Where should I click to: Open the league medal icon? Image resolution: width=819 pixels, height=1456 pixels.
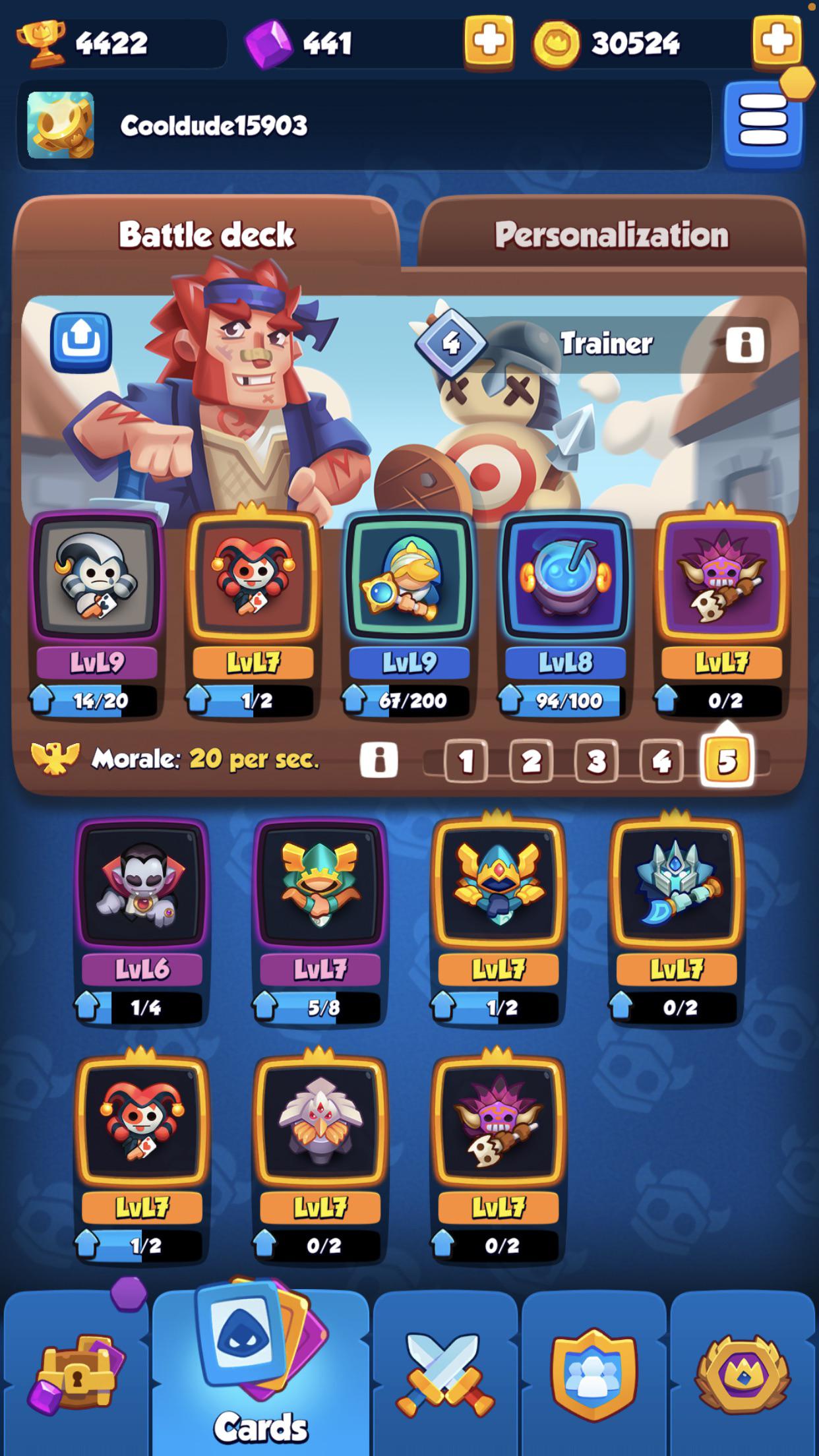click(740, 1378)
